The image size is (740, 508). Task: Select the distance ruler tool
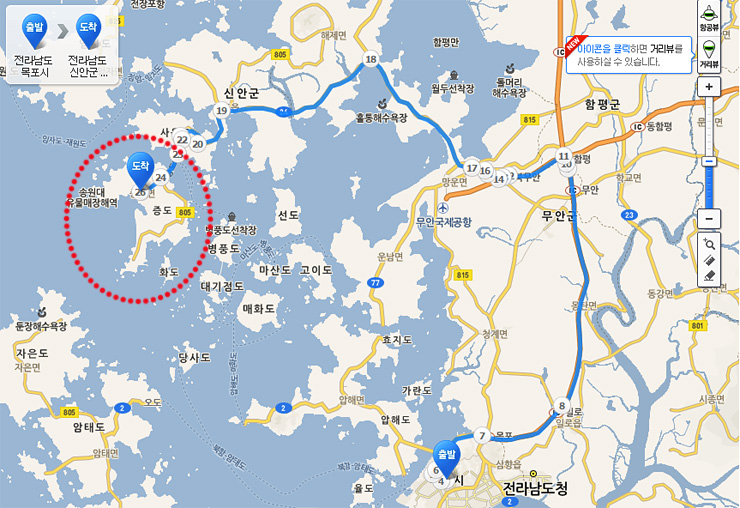pos(709,259)
